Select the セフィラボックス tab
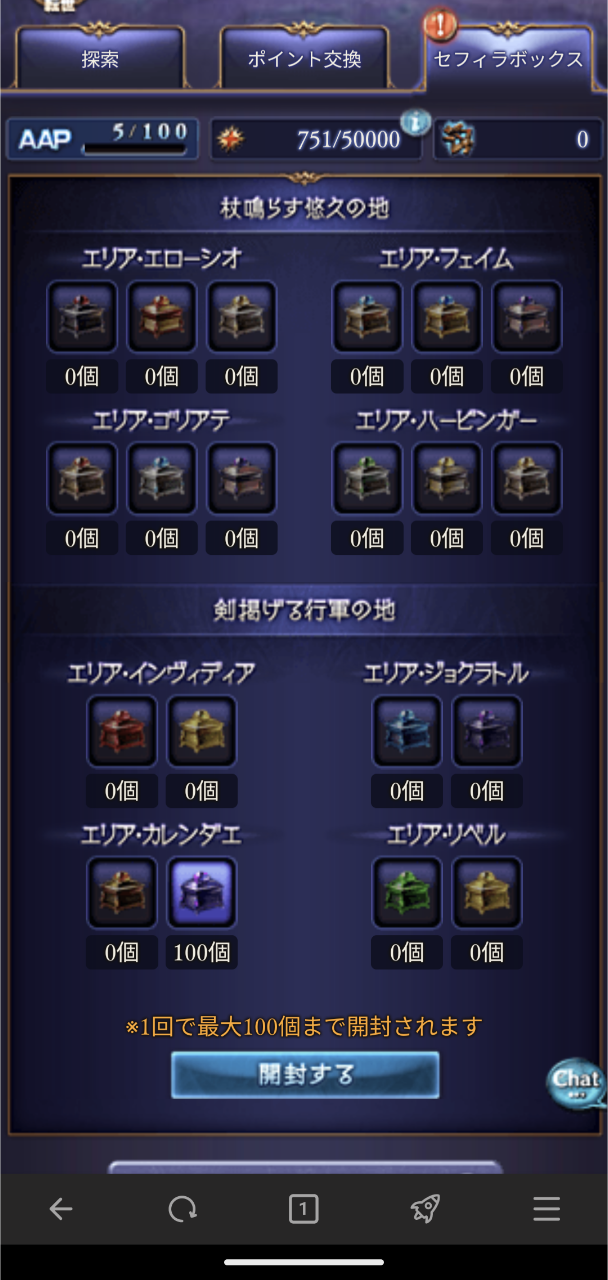 [x=508, y=59]
